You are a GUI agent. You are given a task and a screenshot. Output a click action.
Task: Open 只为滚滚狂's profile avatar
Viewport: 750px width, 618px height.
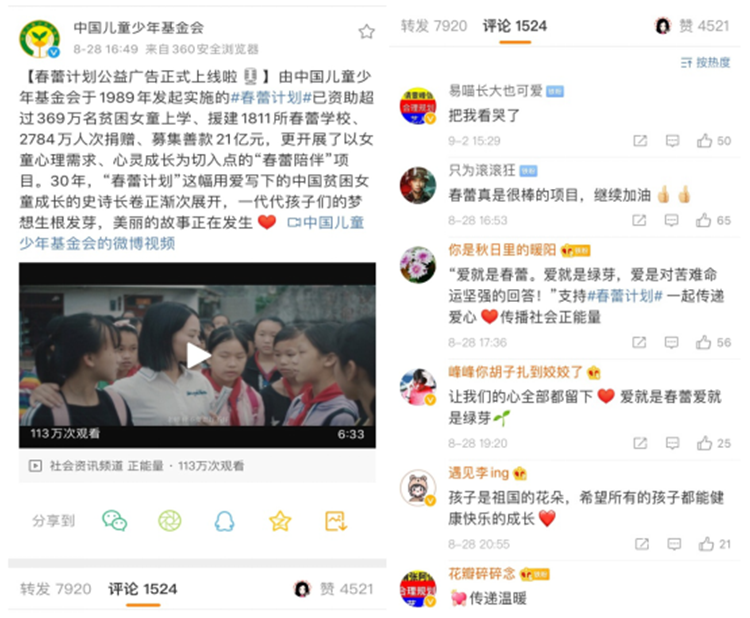click(418, 186)
